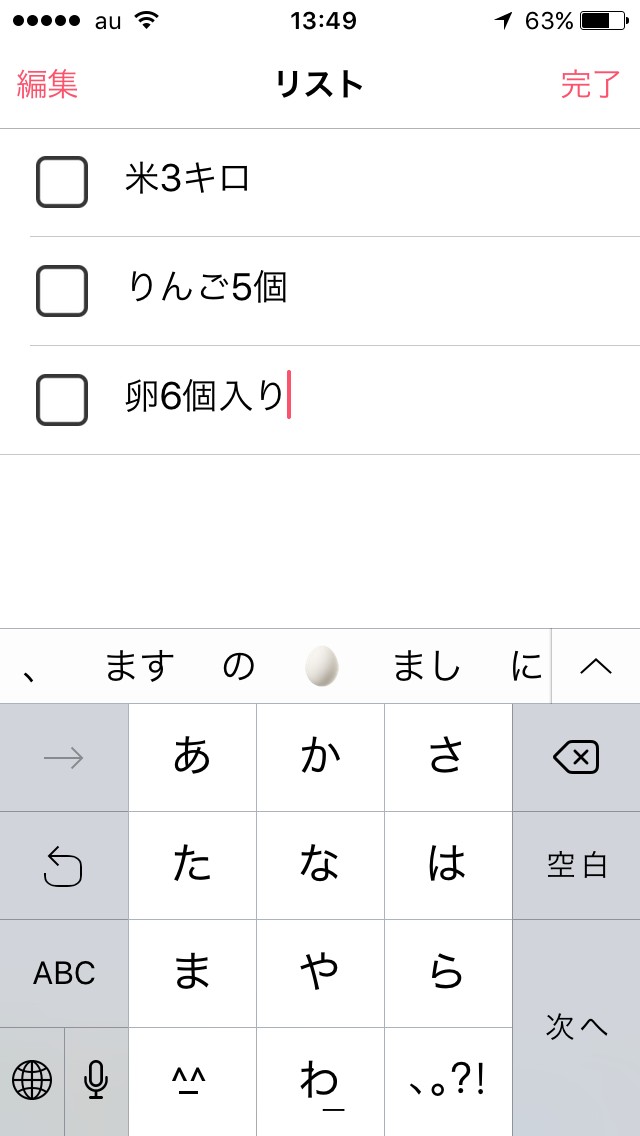Insert a space with 空白 key
The height and width of the screenshot is (1136, 640).
click(x=576, y=866)
